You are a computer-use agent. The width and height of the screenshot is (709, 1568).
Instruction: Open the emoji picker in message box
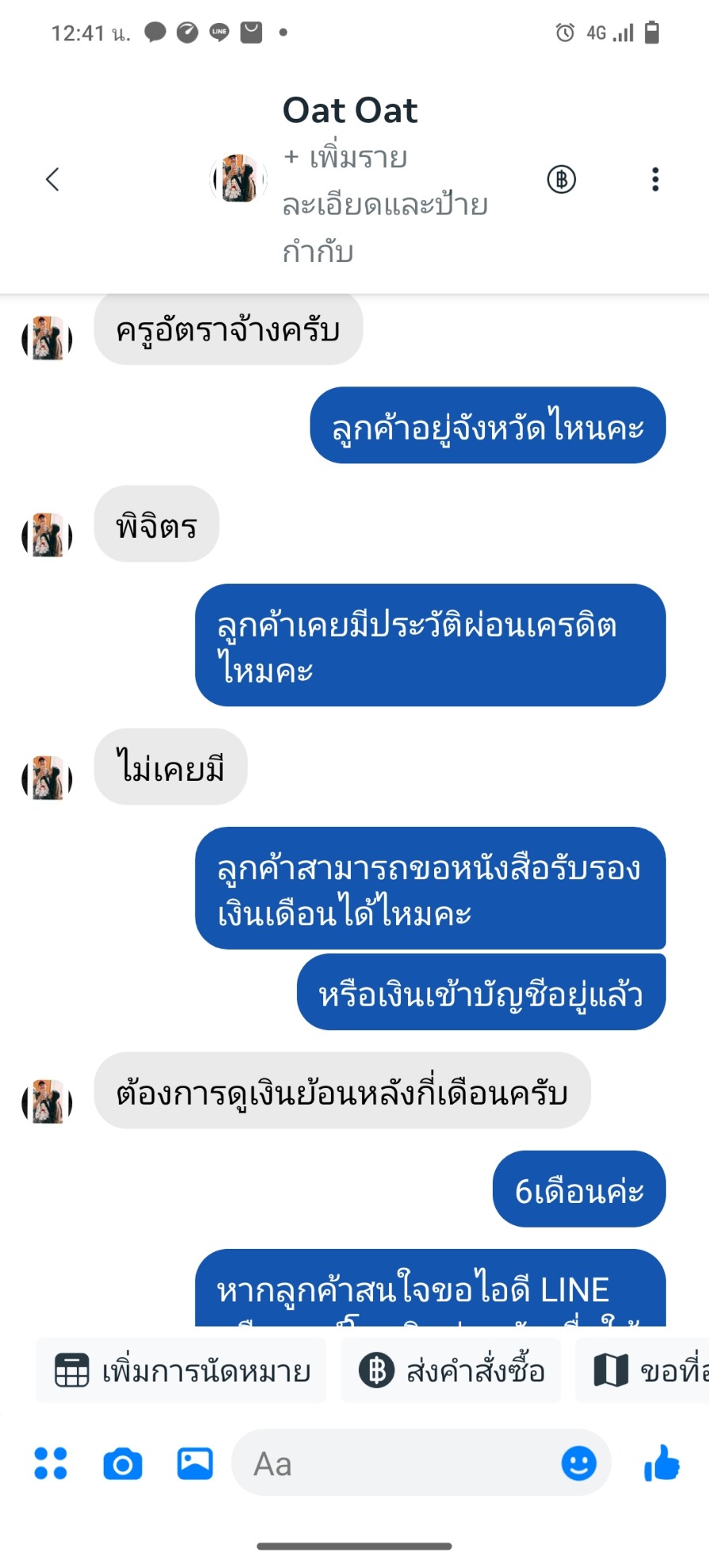(579, 1463)
